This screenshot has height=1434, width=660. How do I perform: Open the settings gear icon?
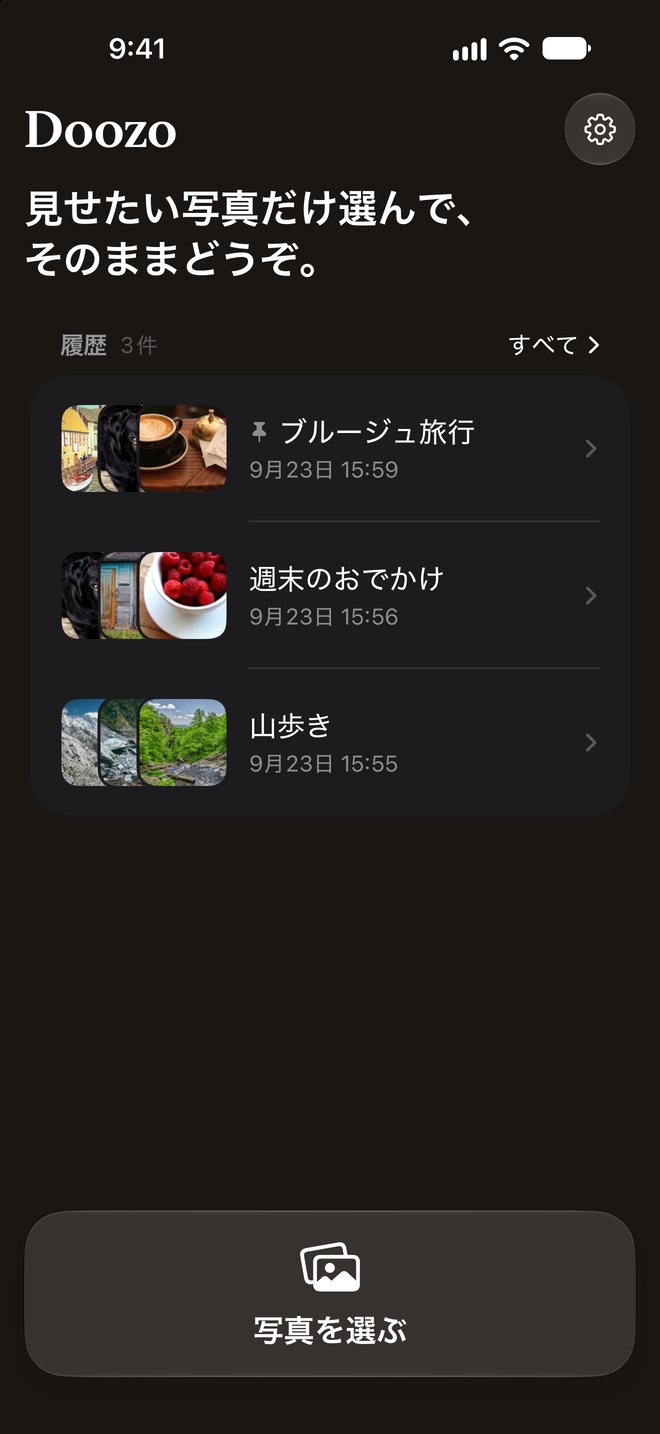[x=599, y=129]
